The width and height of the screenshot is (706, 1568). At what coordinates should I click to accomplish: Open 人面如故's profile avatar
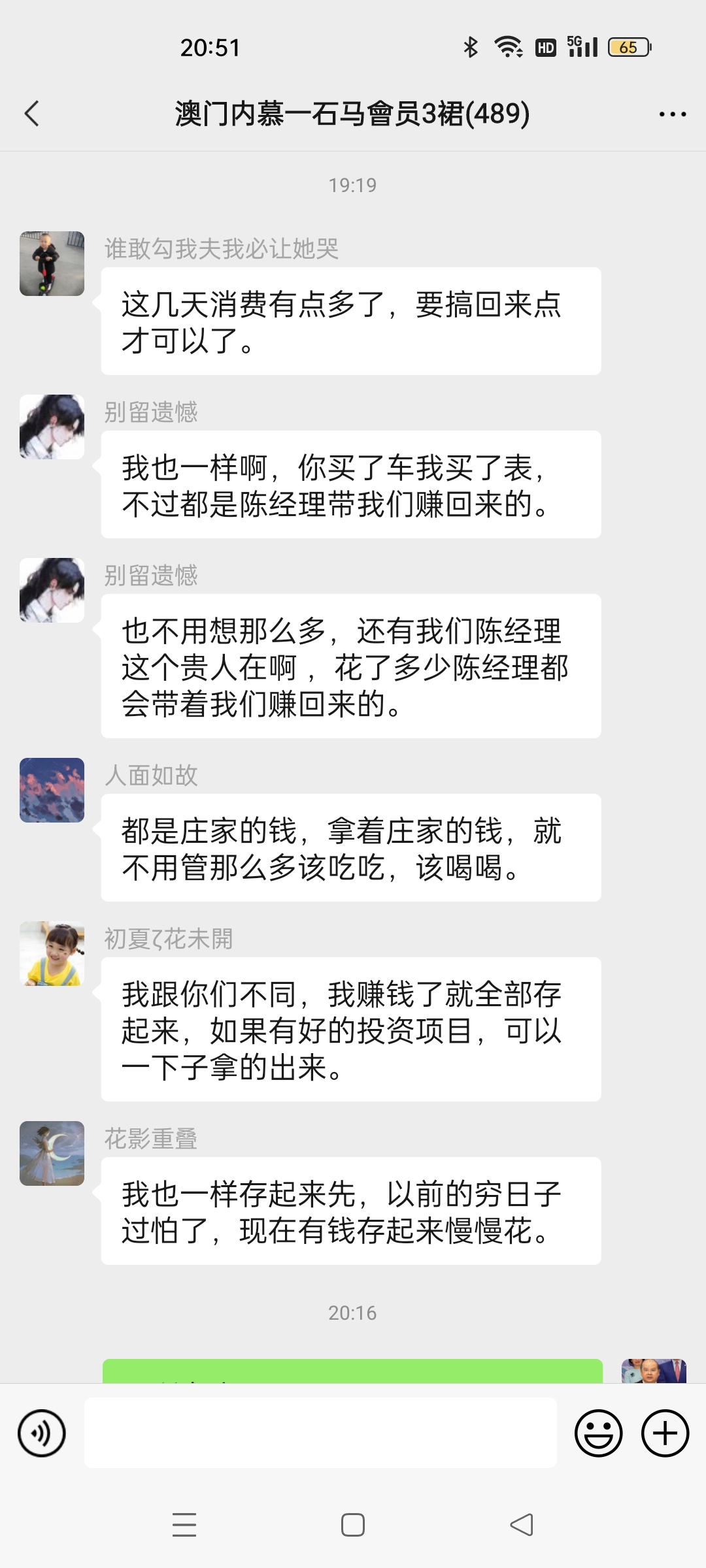click(52, 790)
